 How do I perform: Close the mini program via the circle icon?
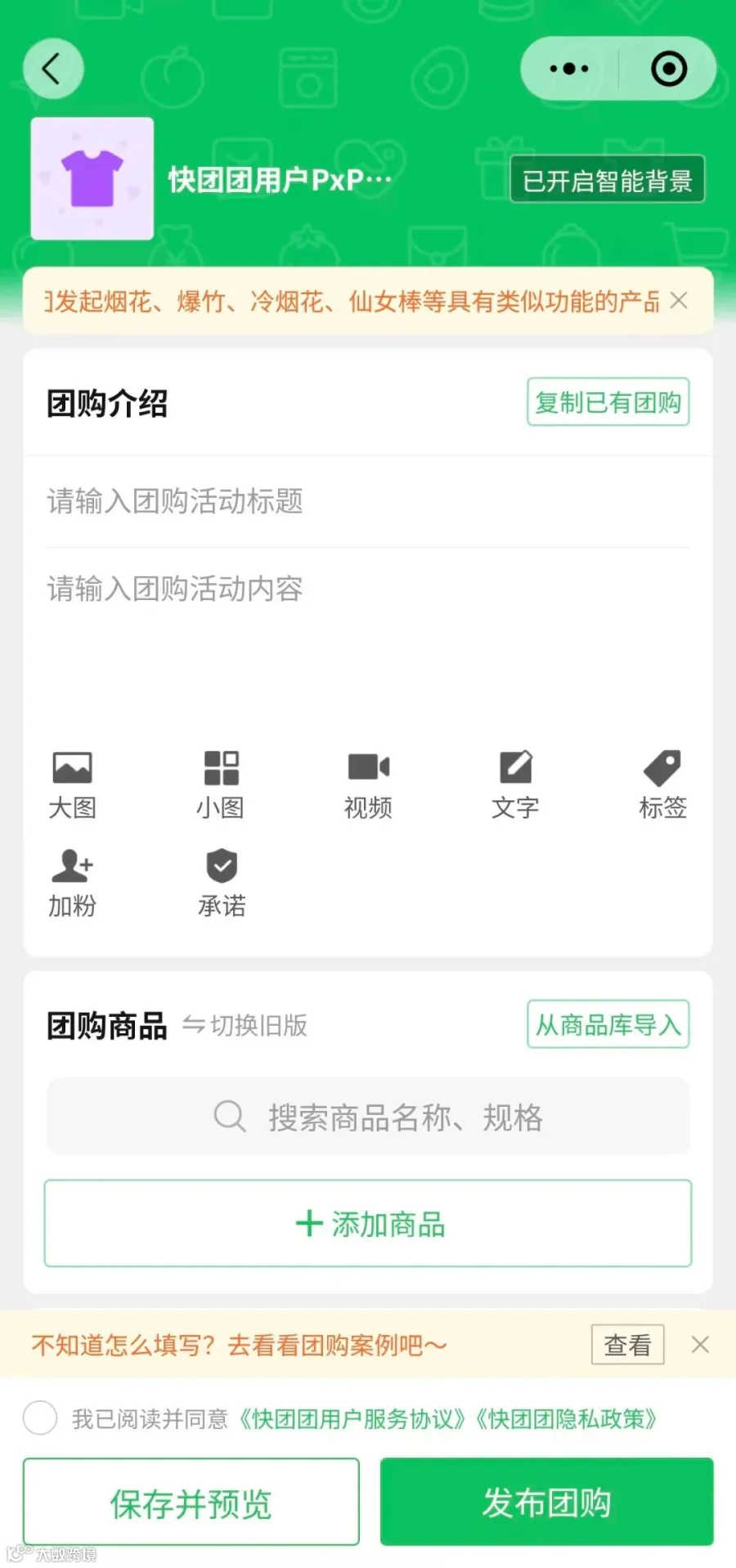click(668, 69)
